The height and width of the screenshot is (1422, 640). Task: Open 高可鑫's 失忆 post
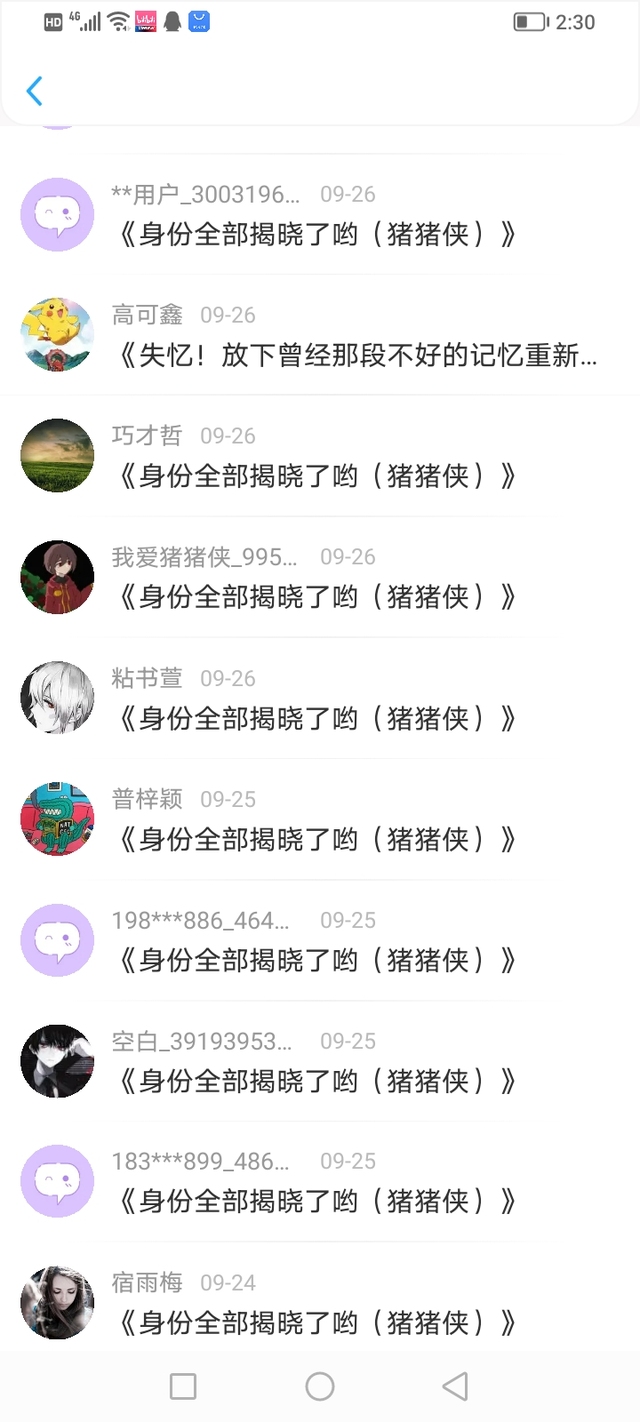[358, 355]
